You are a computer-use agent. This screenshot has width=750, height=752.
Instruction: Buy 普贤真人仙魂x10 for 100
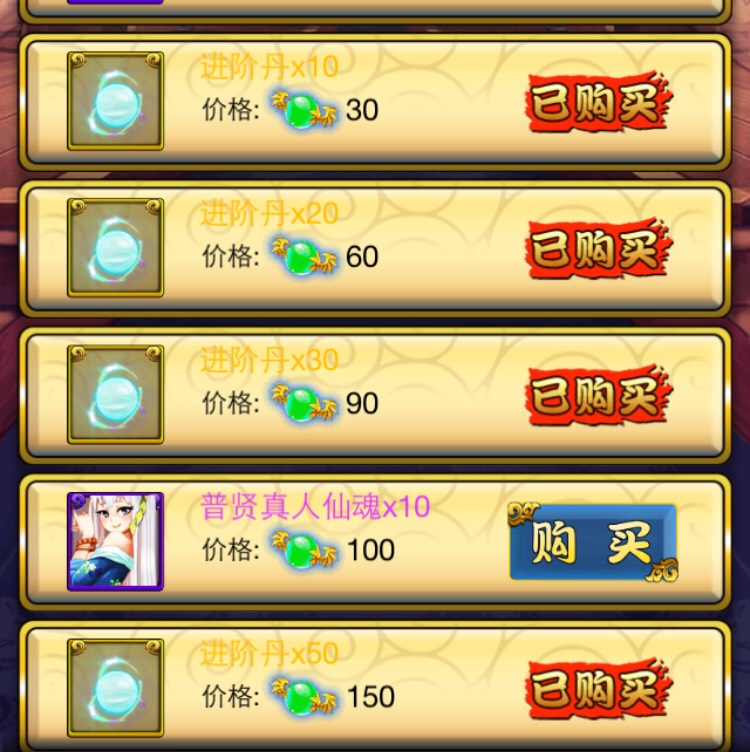[593, 542]
